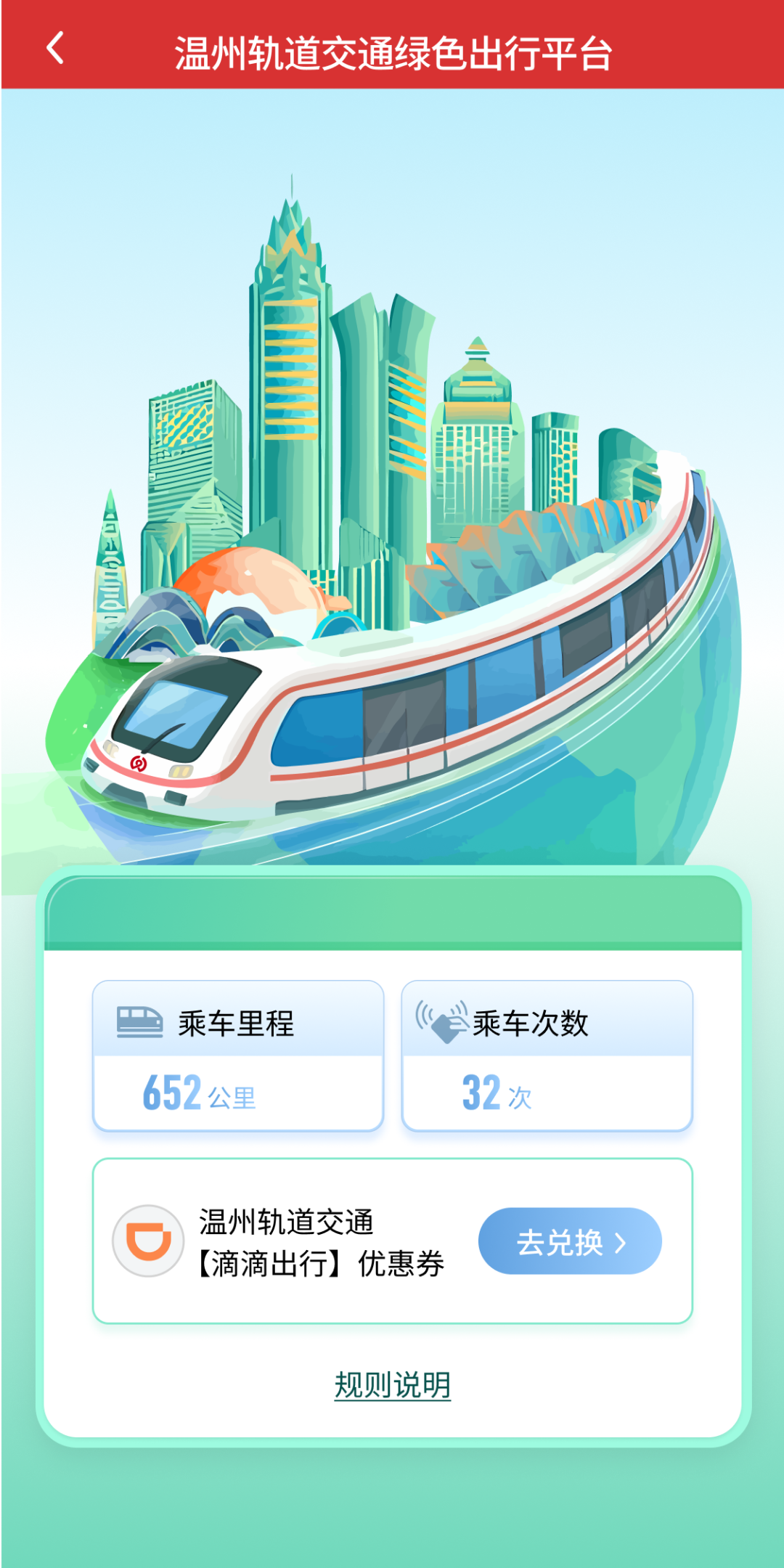Tap 去兑换 to redeem the Didi coupon

570,1241
